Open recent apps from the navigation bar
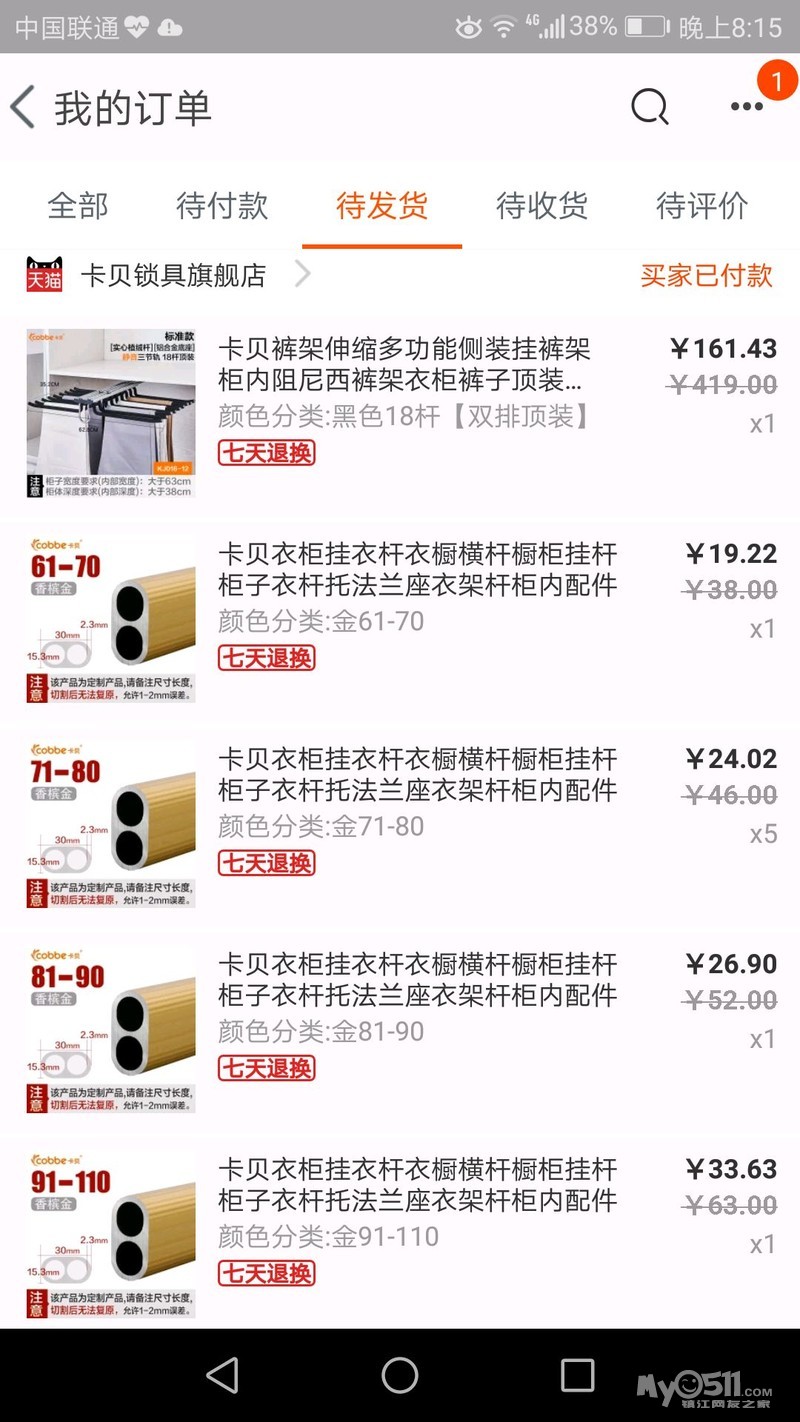This screenshot has height=1422, width=800. tap(577, 1375)
